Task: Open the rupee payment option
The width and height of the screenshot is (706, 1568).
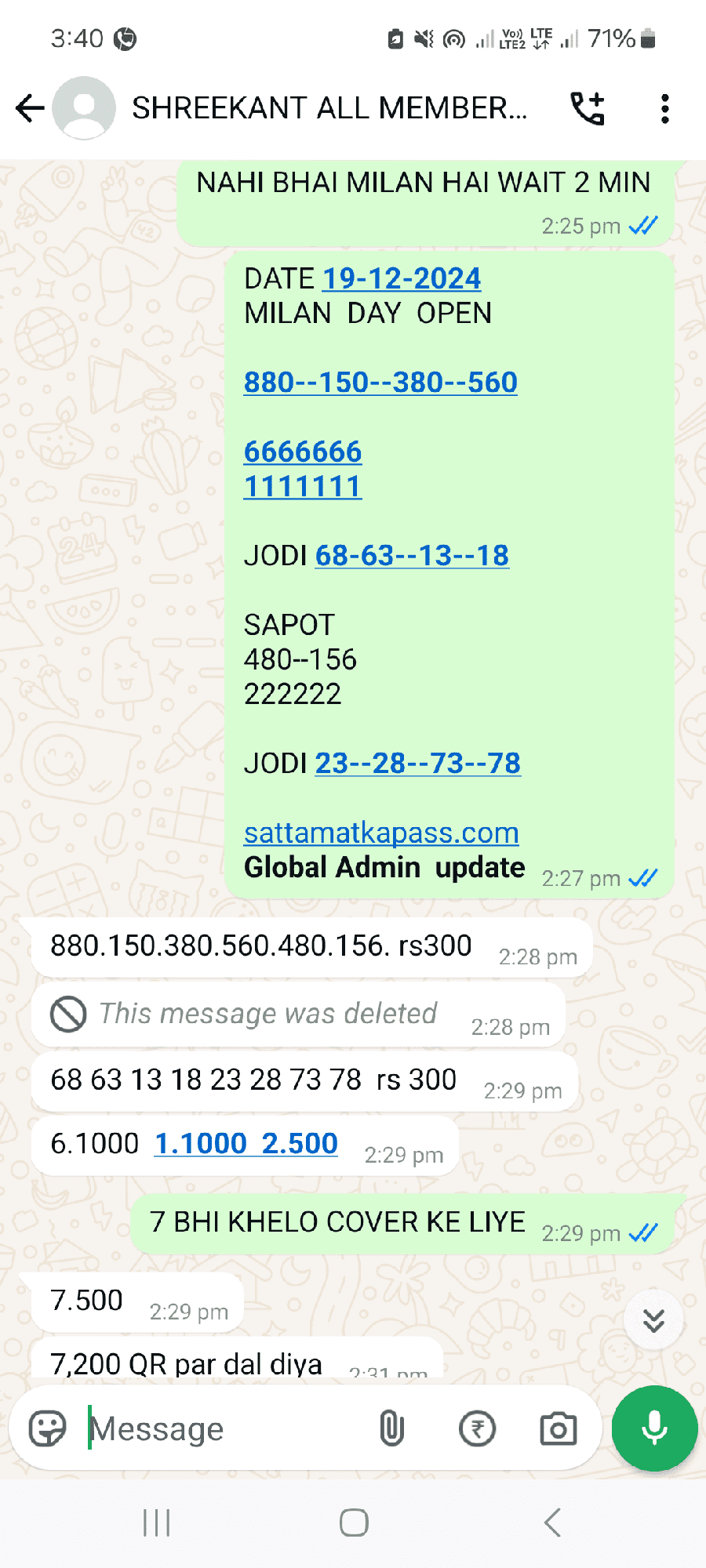Action: point(477,1428)
